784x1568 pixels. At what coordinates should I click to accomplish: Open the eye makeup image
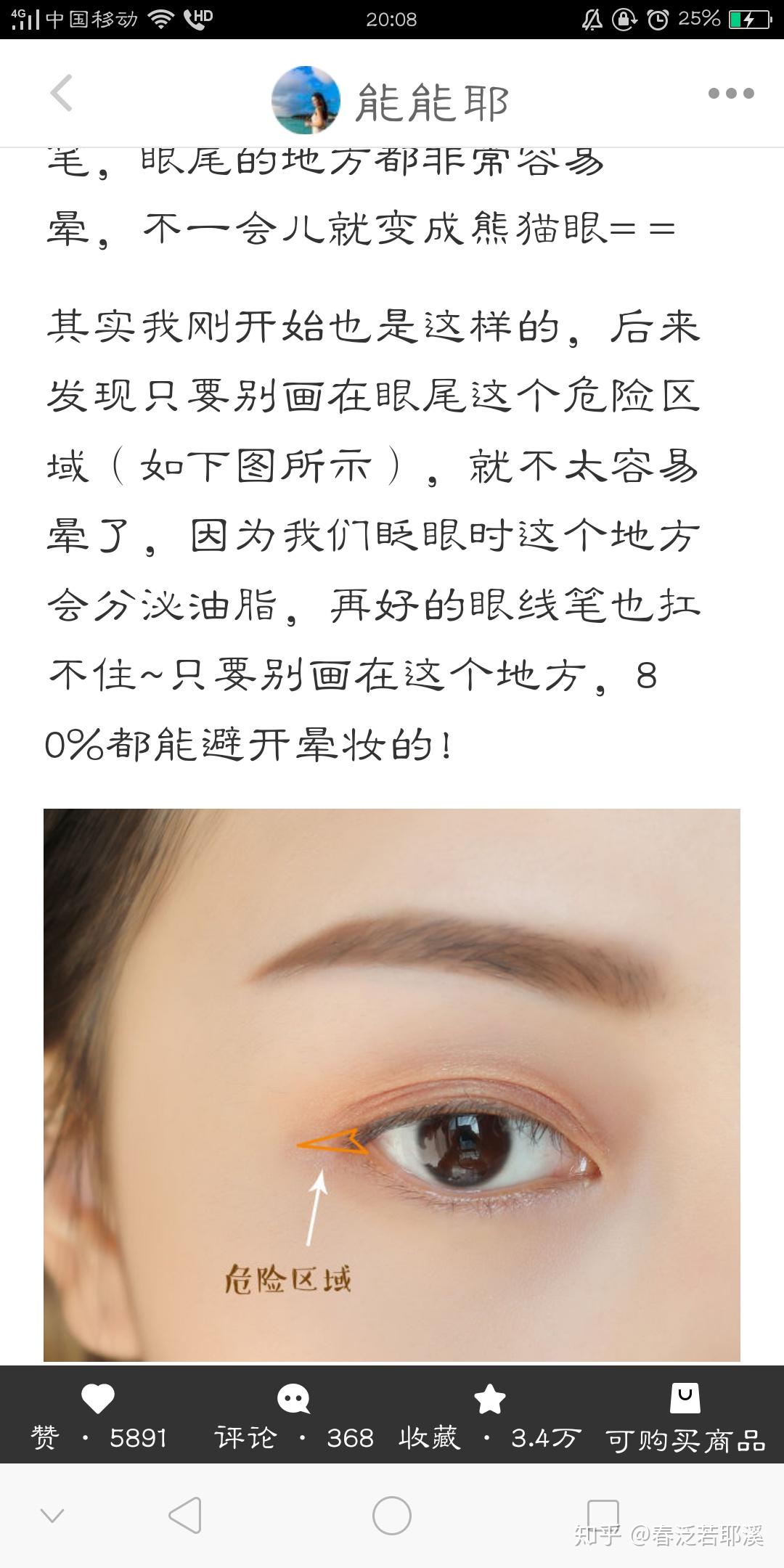(x=392, y=1085)
